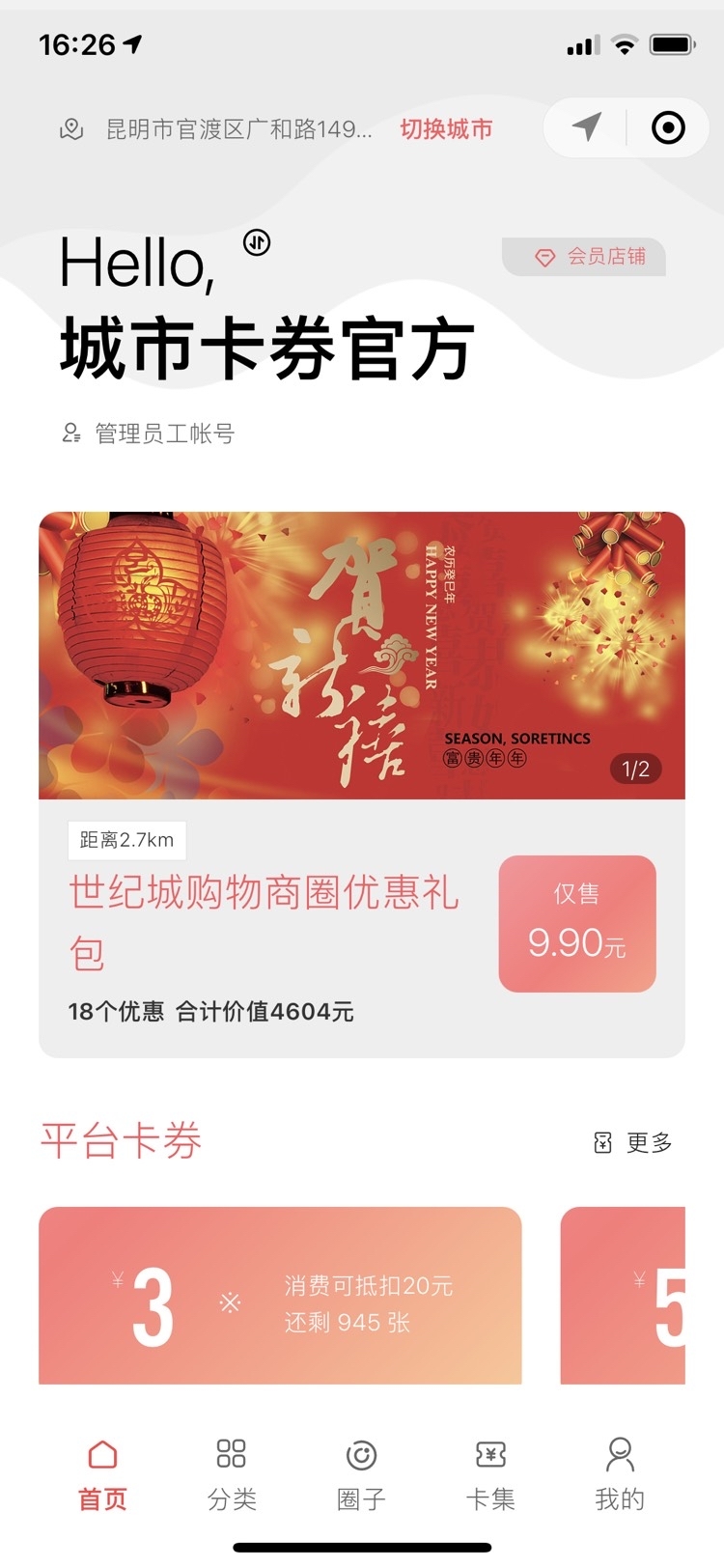This screenshot has width=724, height=1568.
Task: Switch to the 卡集 tab
Action: [x=490, y=1473]
